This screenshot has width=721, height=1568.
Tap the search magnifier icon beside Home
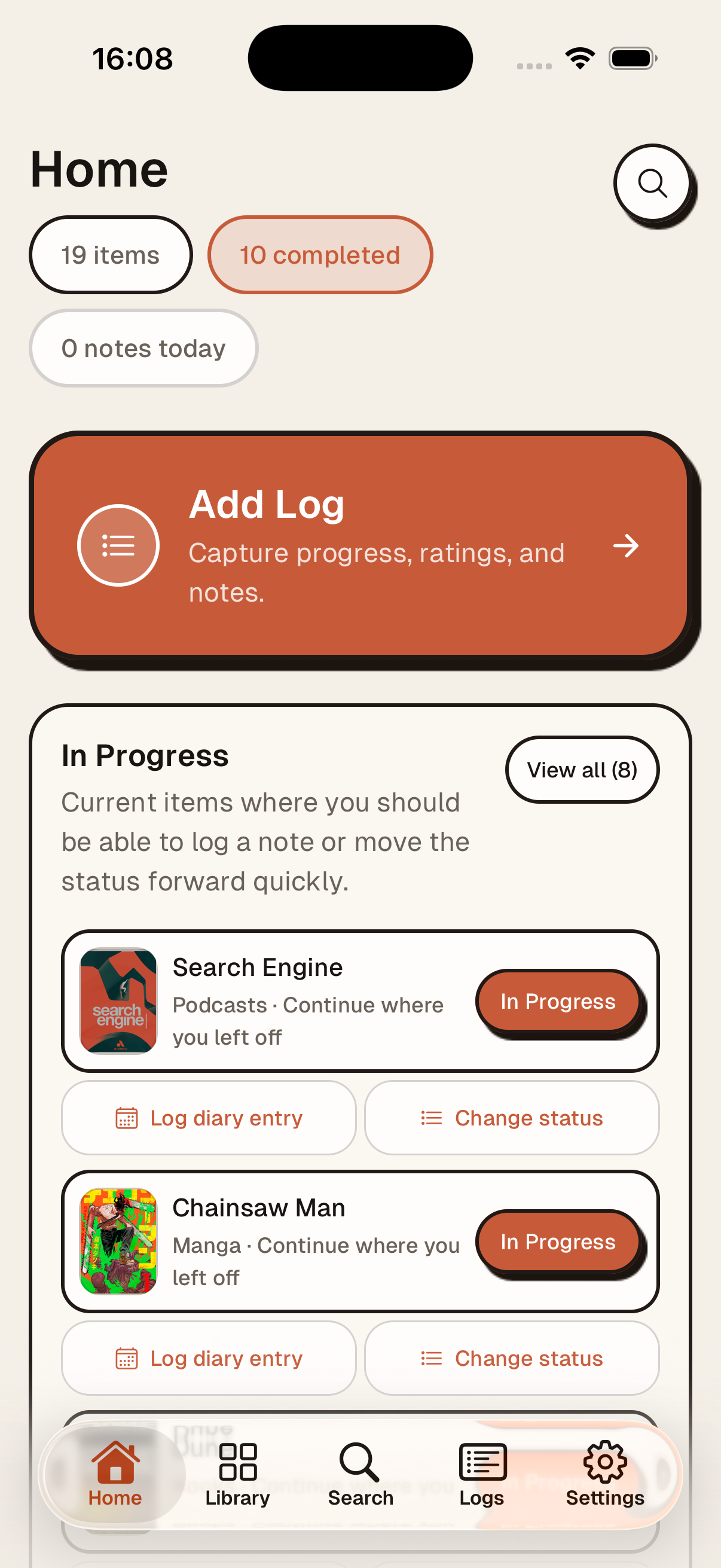(652, 182)
